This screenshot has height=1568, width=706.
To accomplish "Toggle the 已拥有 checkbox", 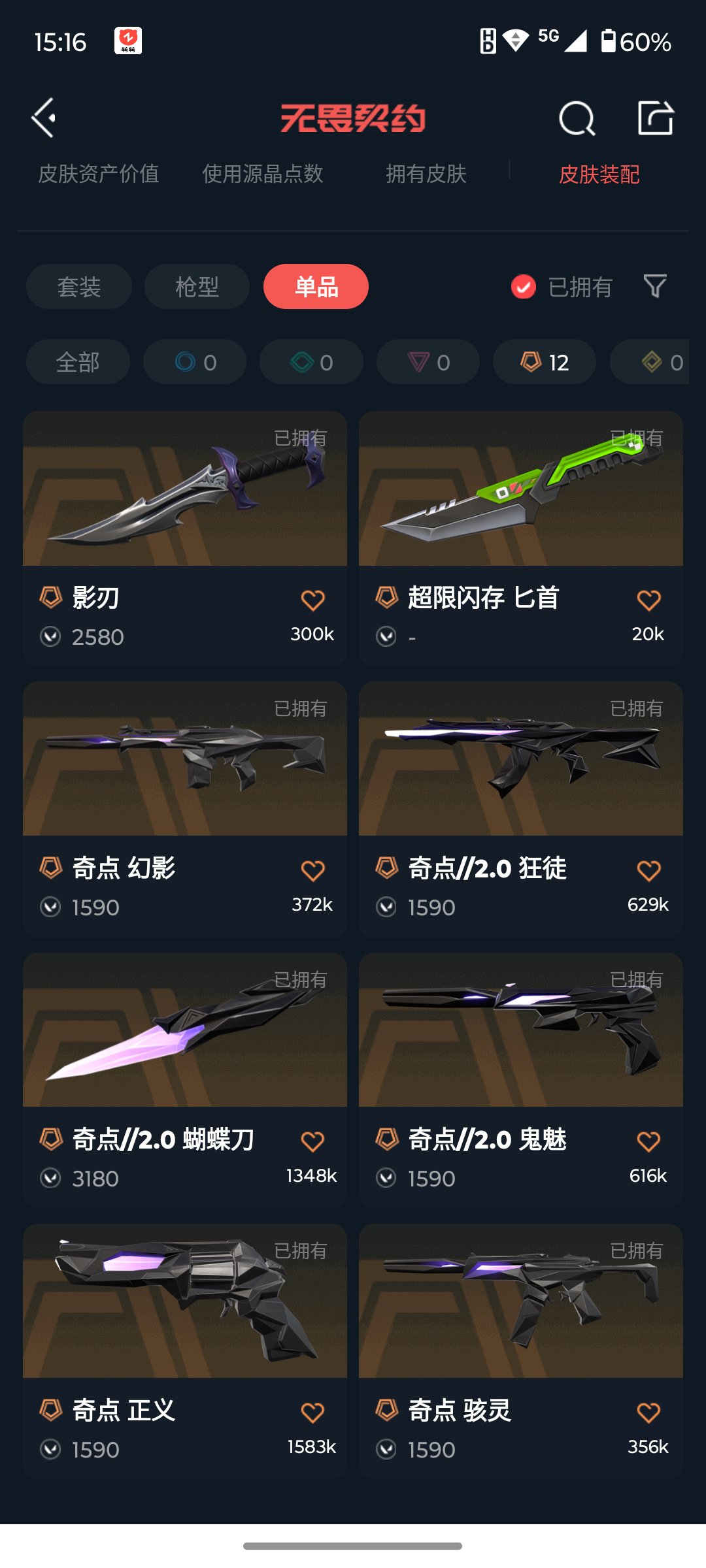I will pos(524,287).
